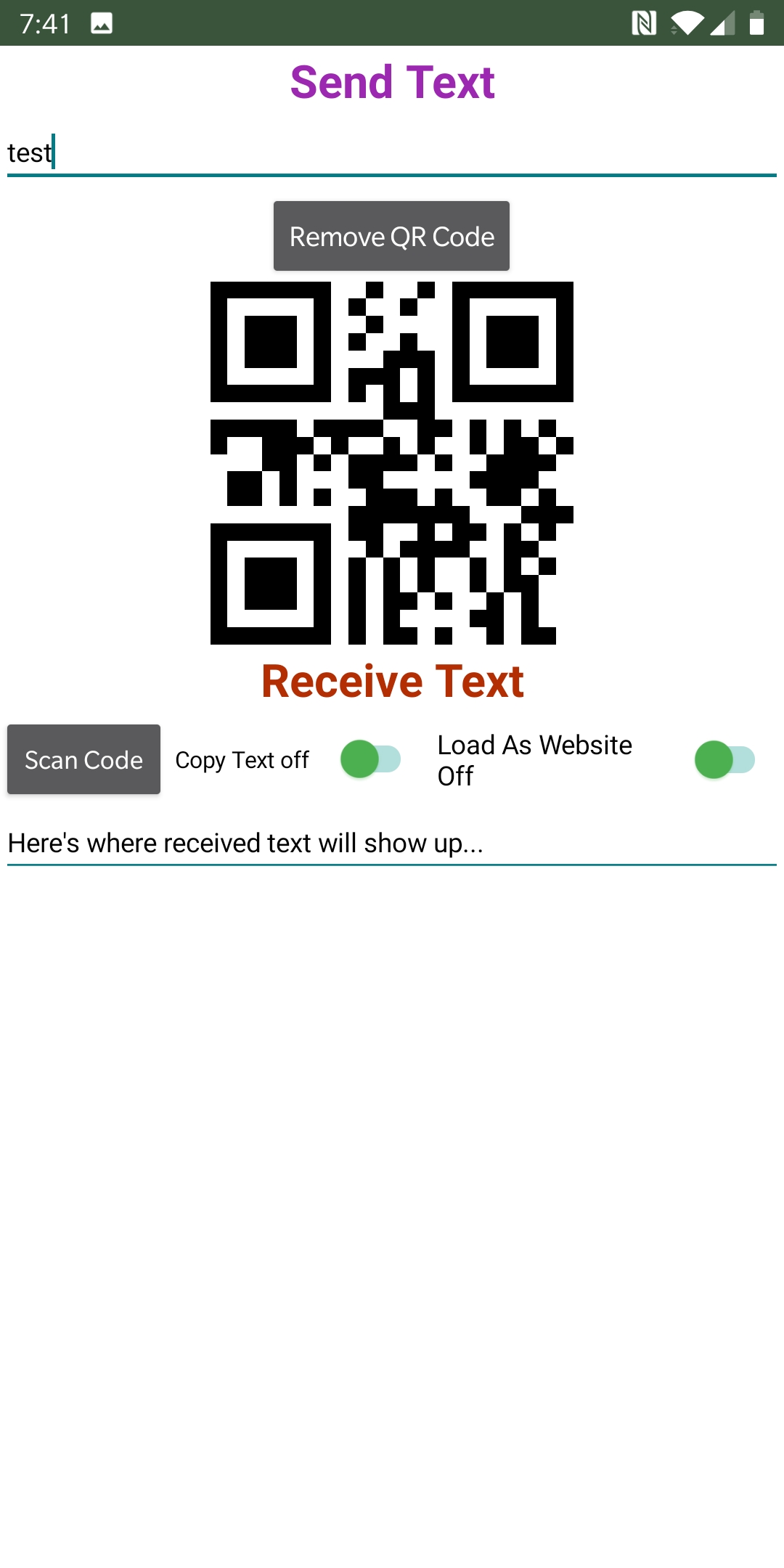Tap the Copy Text off label

pos(242,759)
